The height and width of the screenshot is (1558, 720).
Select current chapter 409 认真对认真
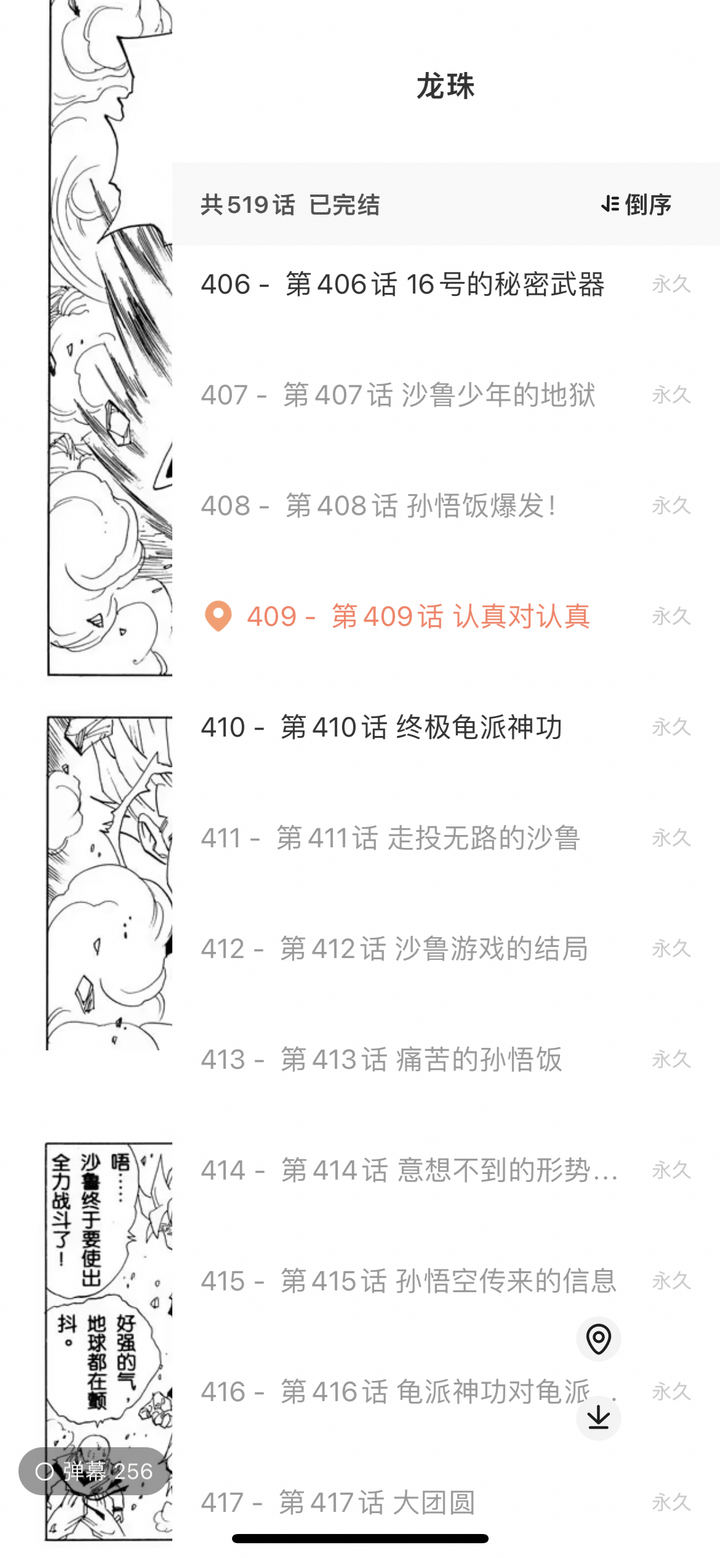click(x=418, y=616)
